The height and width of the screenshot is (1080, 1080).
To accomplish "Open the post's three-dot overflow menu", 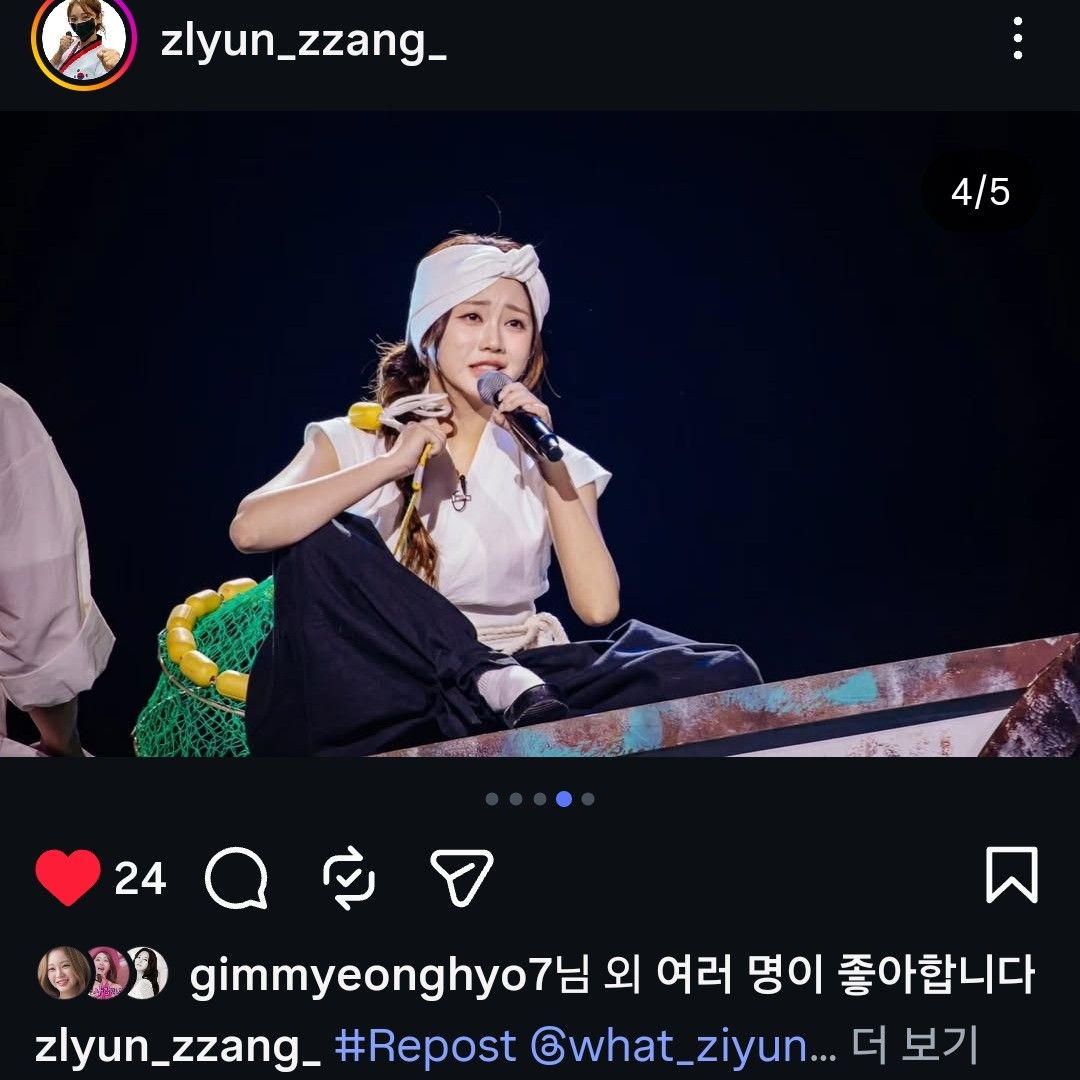I will click(1017, 39).
